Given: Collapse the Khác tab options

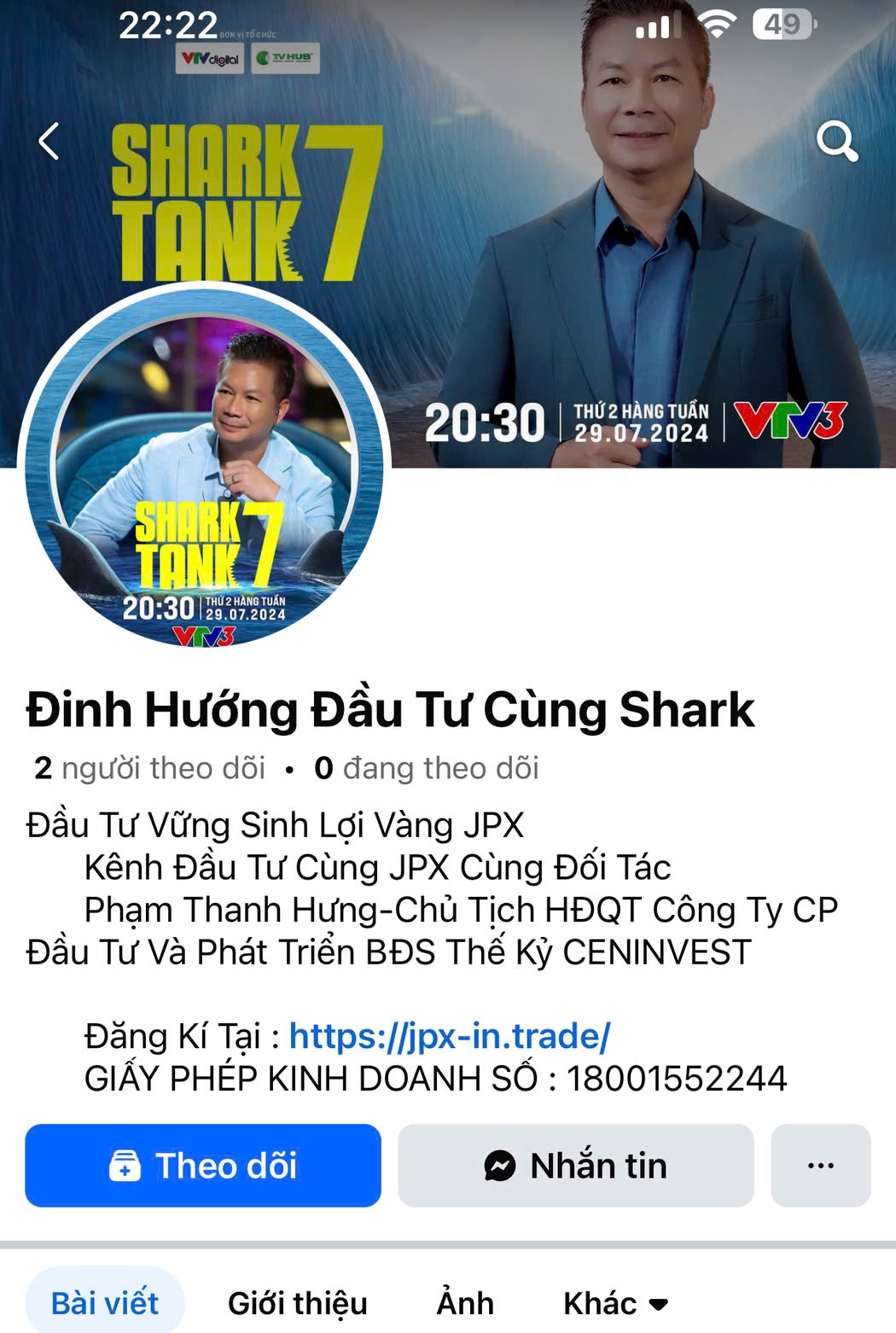Looking at the screenshot, I should pos(613,1303).
